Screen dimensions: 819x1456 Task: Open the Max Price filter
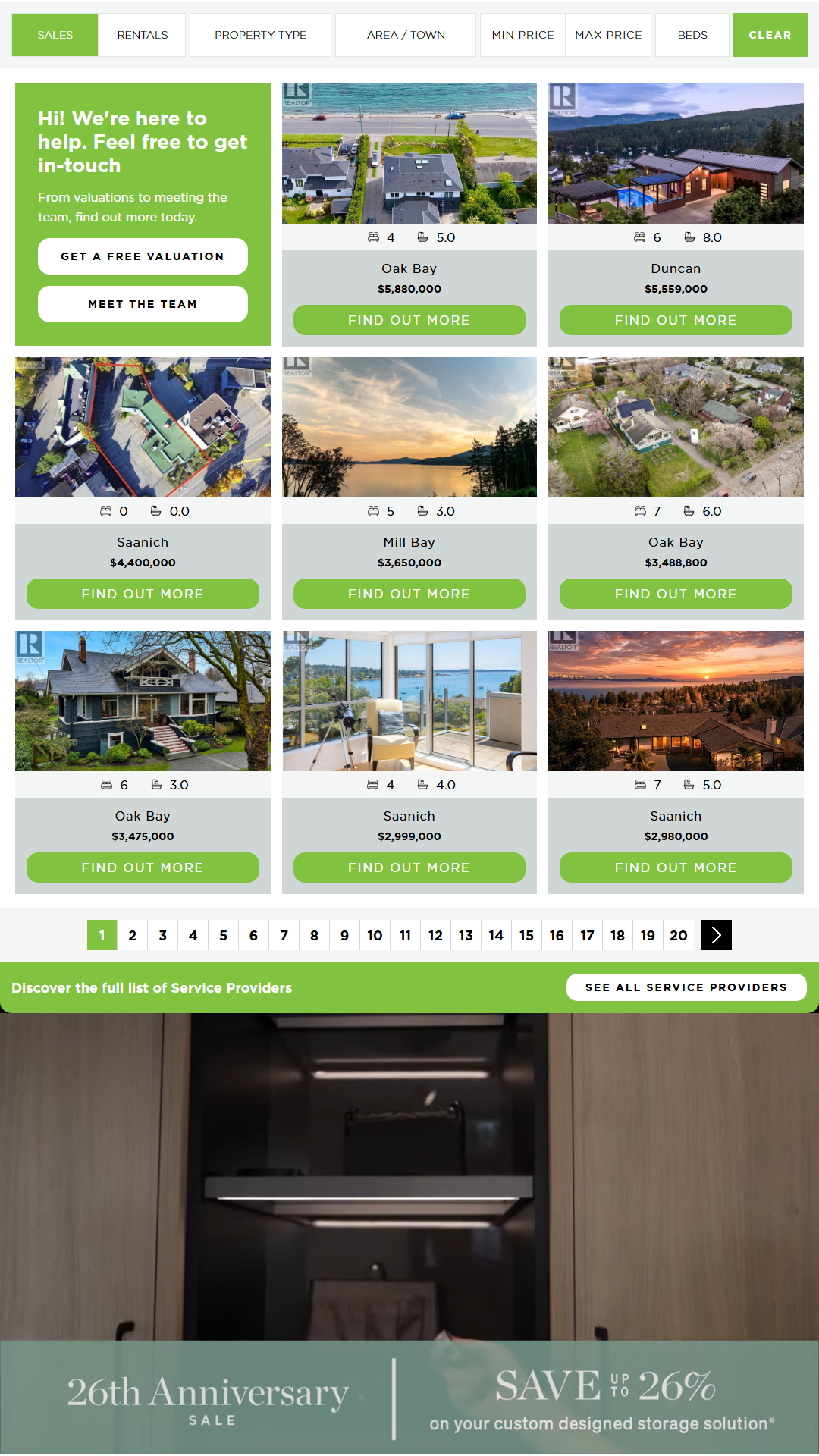[x=608, y=35]
